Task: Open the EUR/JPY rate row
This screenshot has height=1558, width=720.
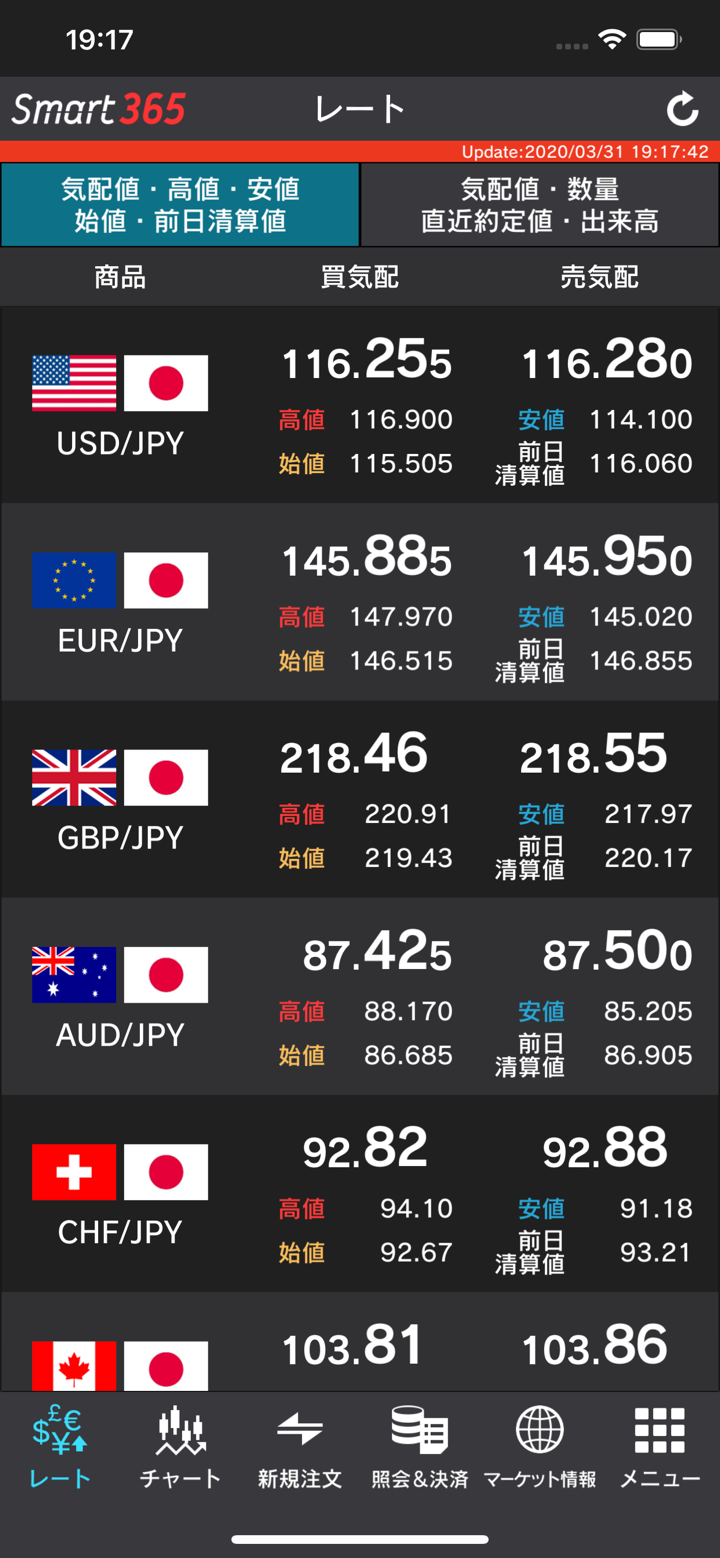Action: pos(360,602)
